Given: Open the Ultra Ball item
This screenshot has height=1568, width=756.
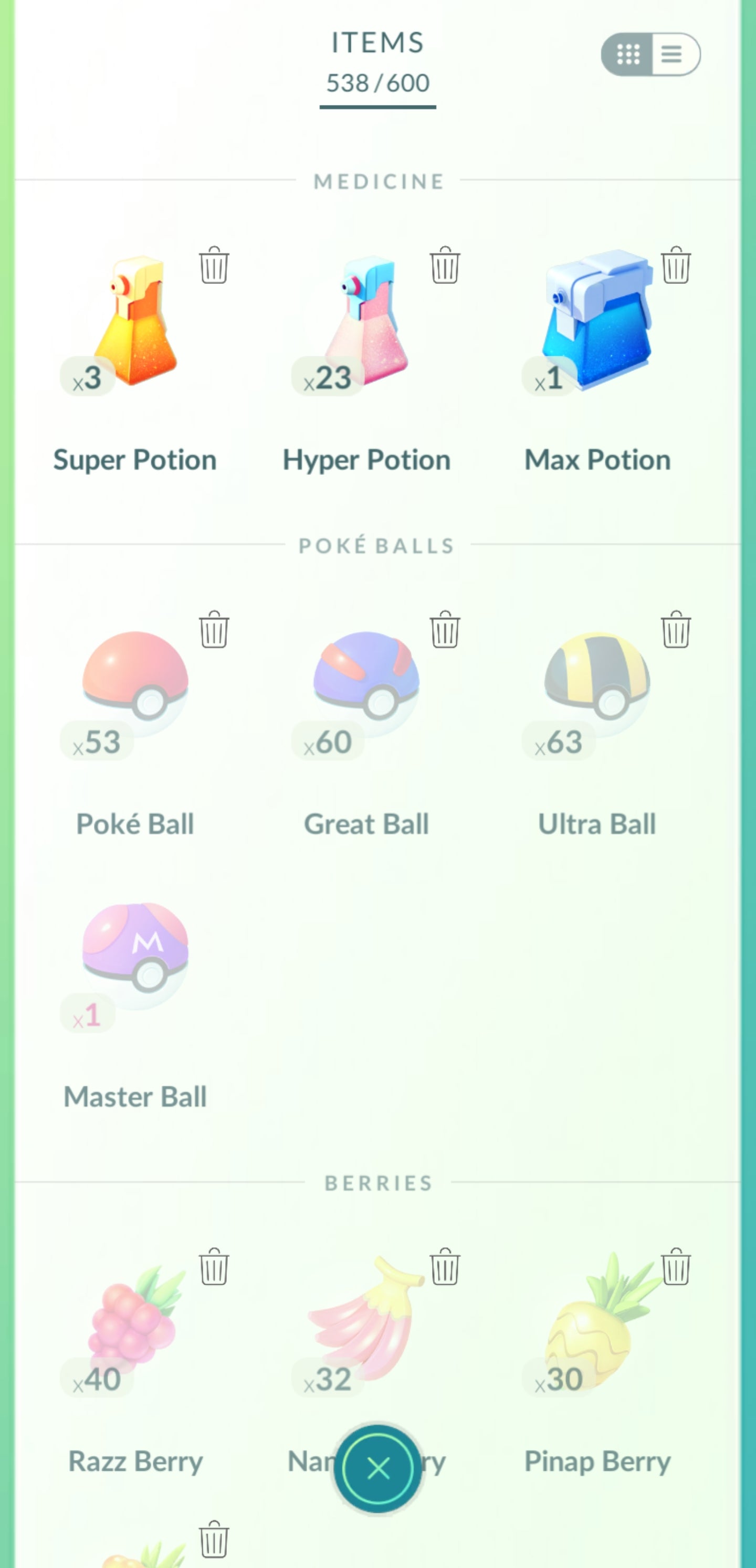Looking at the screenshot, I should 597,682.
